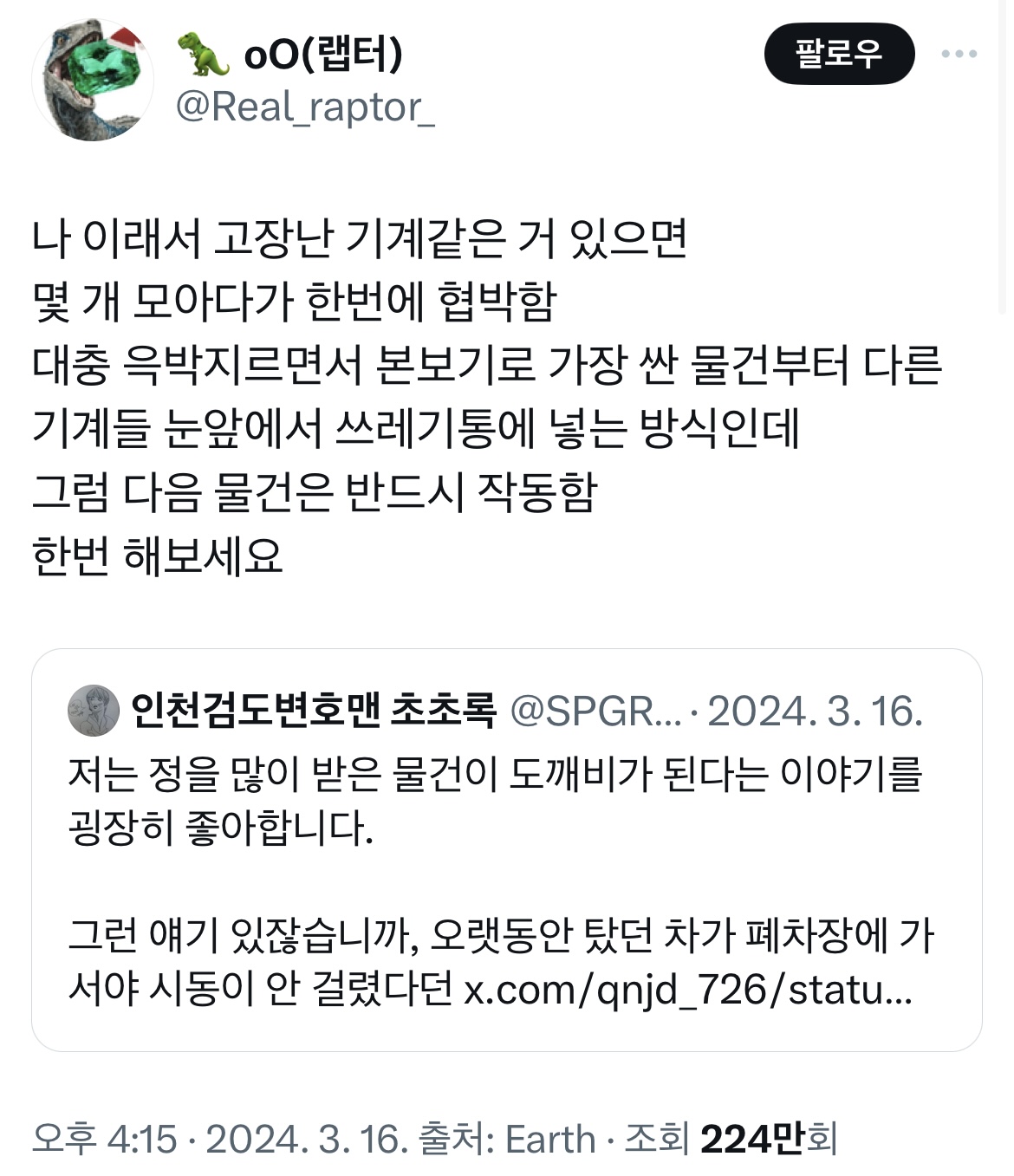View the @Real_raptor_ profile handle
Image resolution: width=1014 pixels, height=1176 pixels.
[305, 107]
